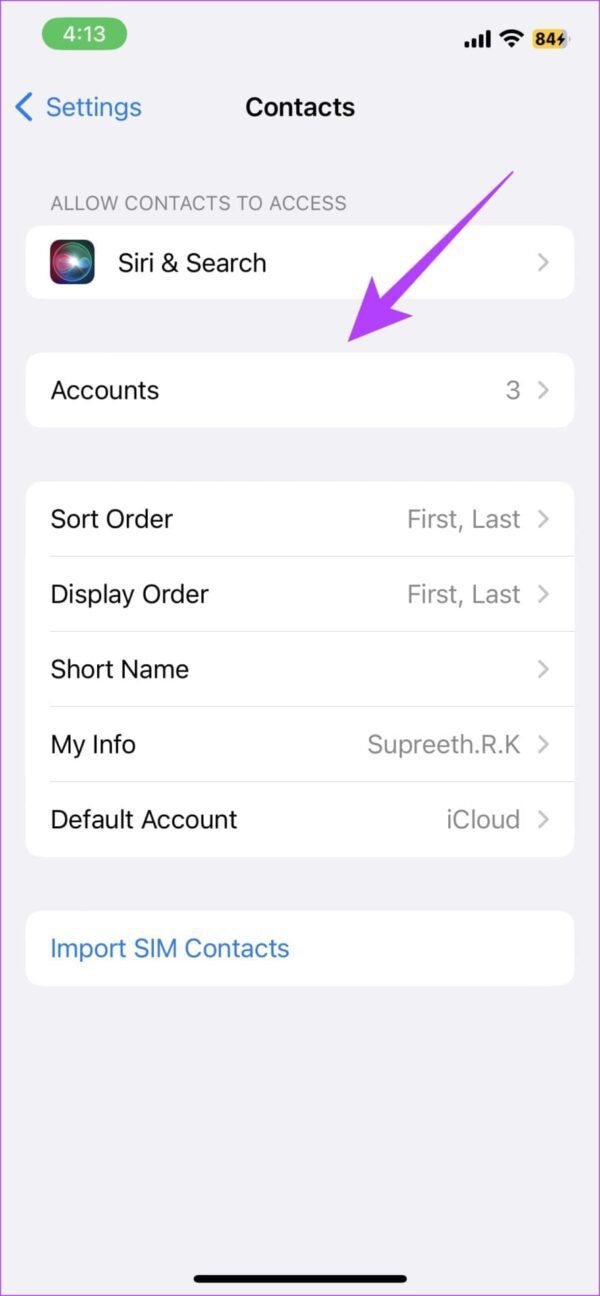Change the Sort Order setting
Viewport: 600px width, 1296px height.
point(300,519)
